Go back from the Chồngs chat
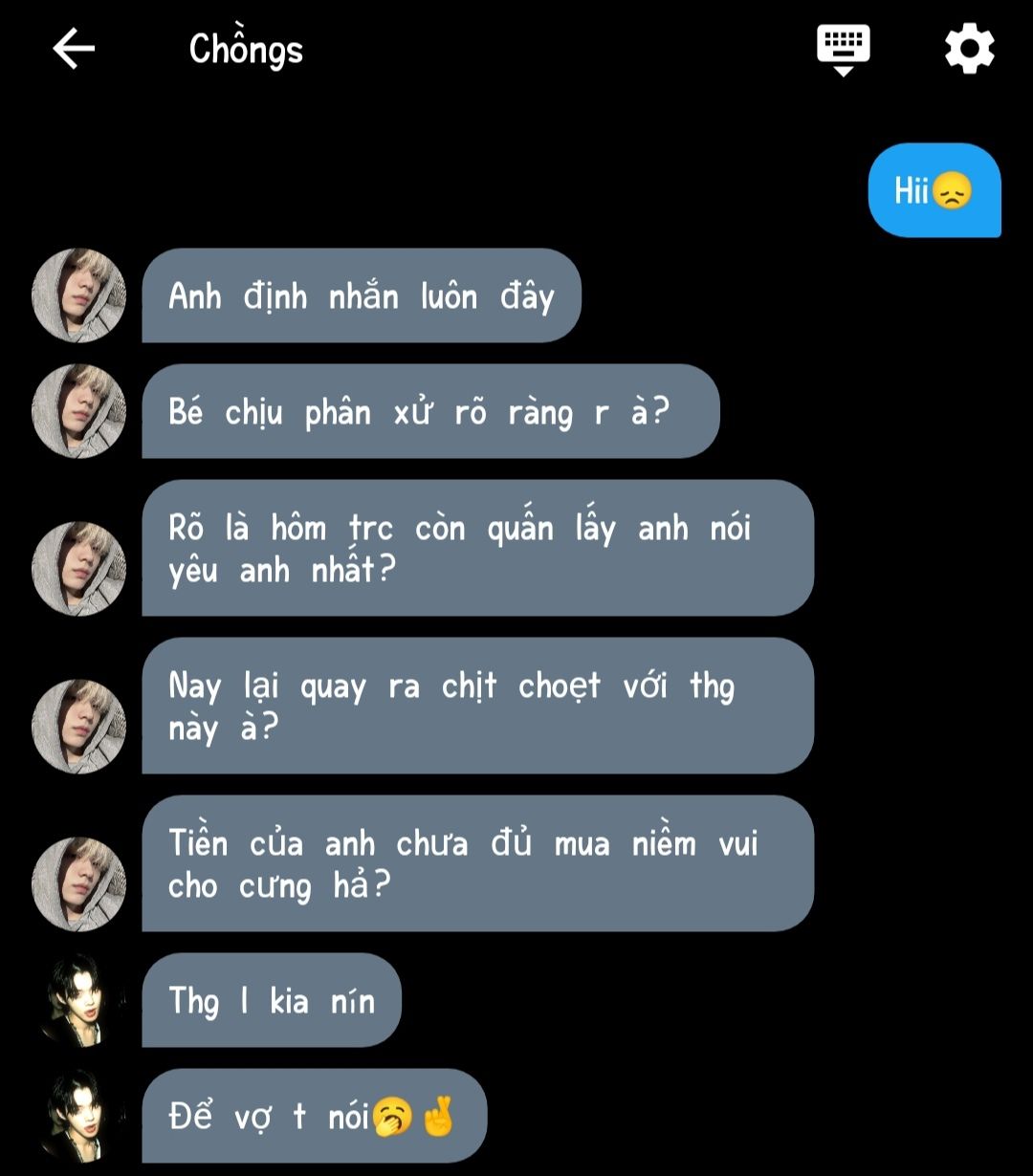 pyautogui.click(x=74, y=49)
